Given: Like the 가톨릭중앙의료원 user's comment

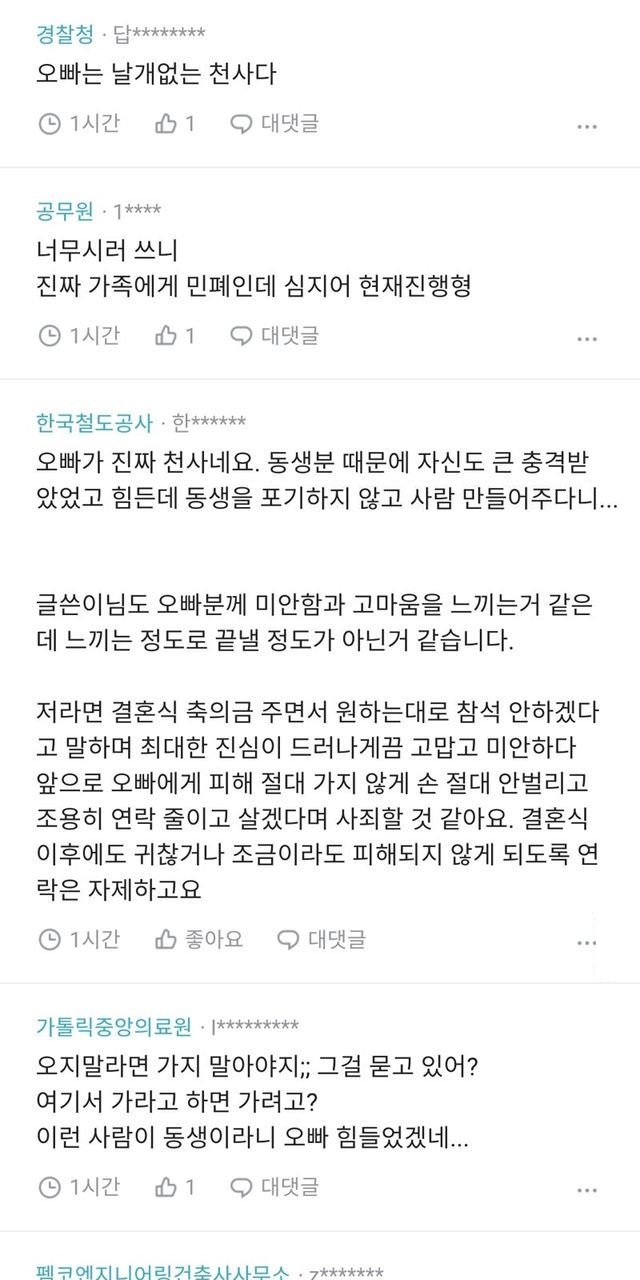Looking at the screenshot, I should (174, 1187).
